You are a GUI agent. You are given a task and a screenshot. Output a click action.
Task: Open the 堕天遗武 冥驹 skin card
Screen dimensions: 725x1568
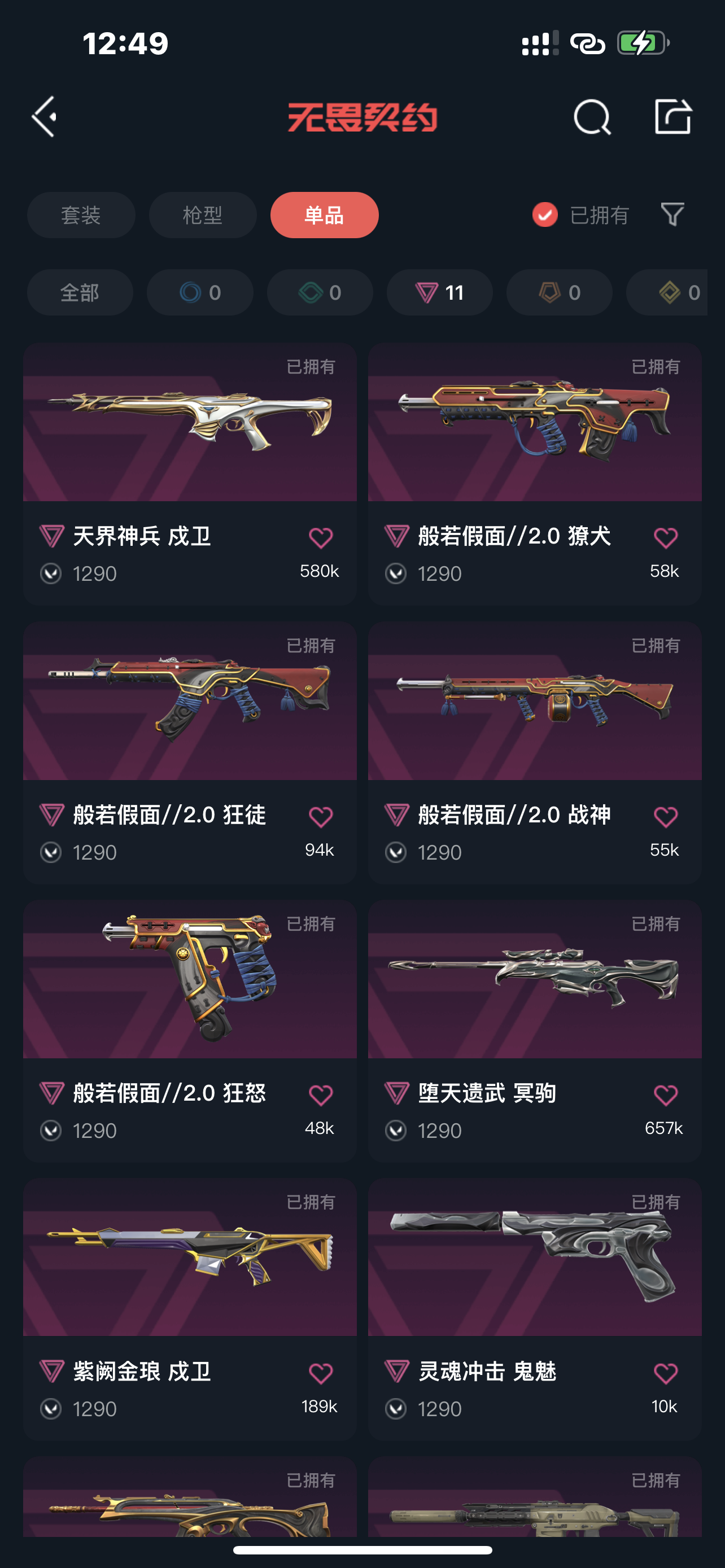[535, 1031]
